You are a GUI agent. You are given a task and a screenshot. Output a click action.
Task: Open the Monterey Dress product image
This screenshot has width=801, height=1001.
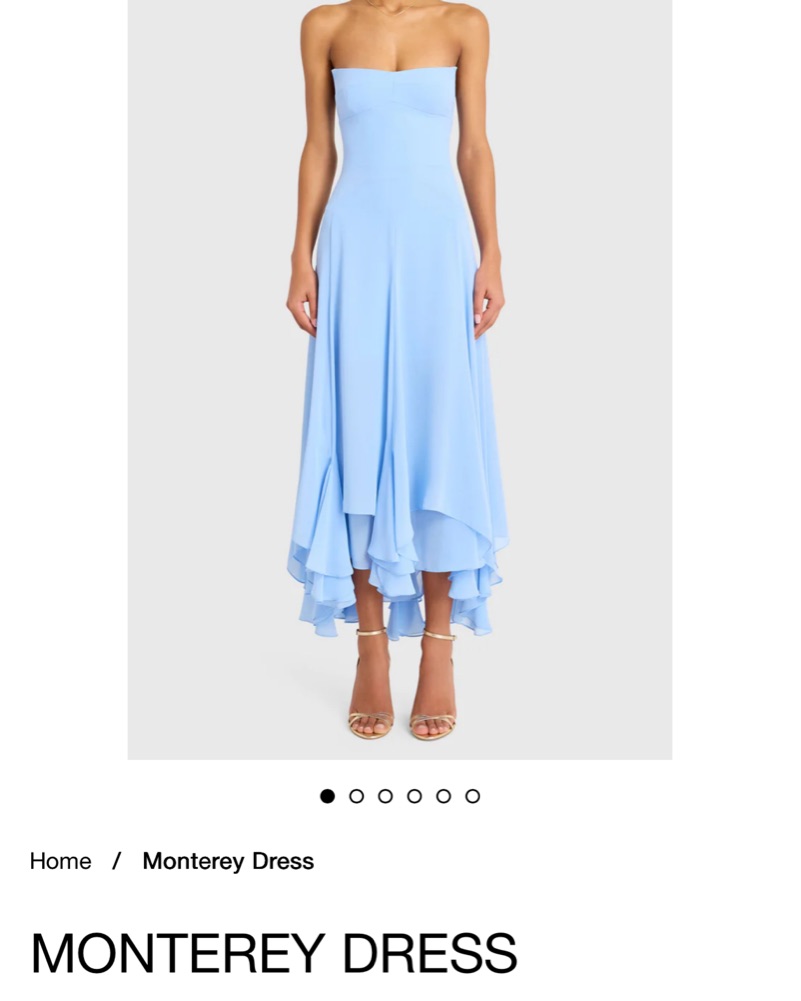pyautogui.click(x=400, y=380)
